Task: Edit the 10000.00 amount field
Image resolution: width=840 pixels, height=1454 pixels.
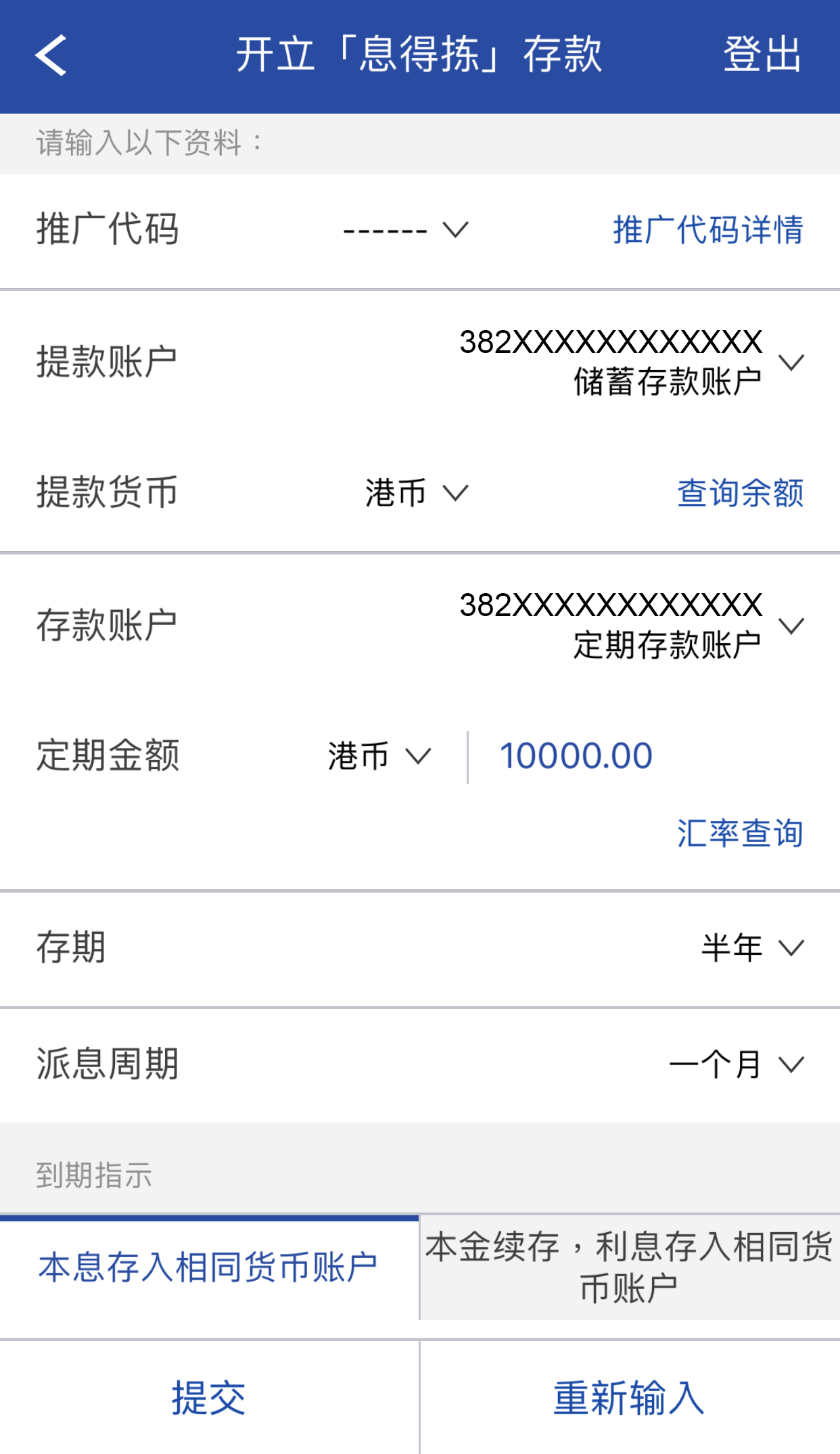Action: pos(609,756)
